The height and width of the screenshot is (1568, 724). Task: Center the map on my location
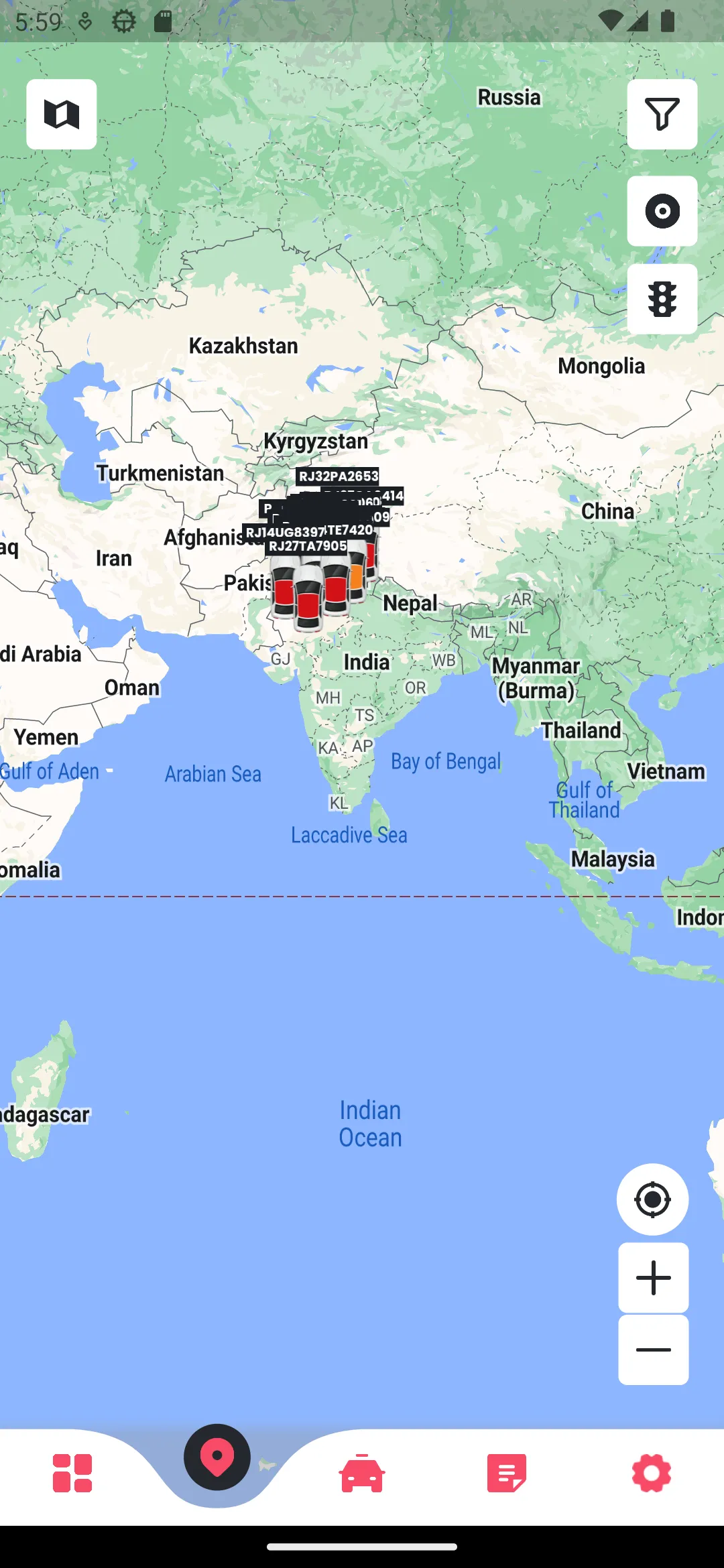click(652, 1199)
